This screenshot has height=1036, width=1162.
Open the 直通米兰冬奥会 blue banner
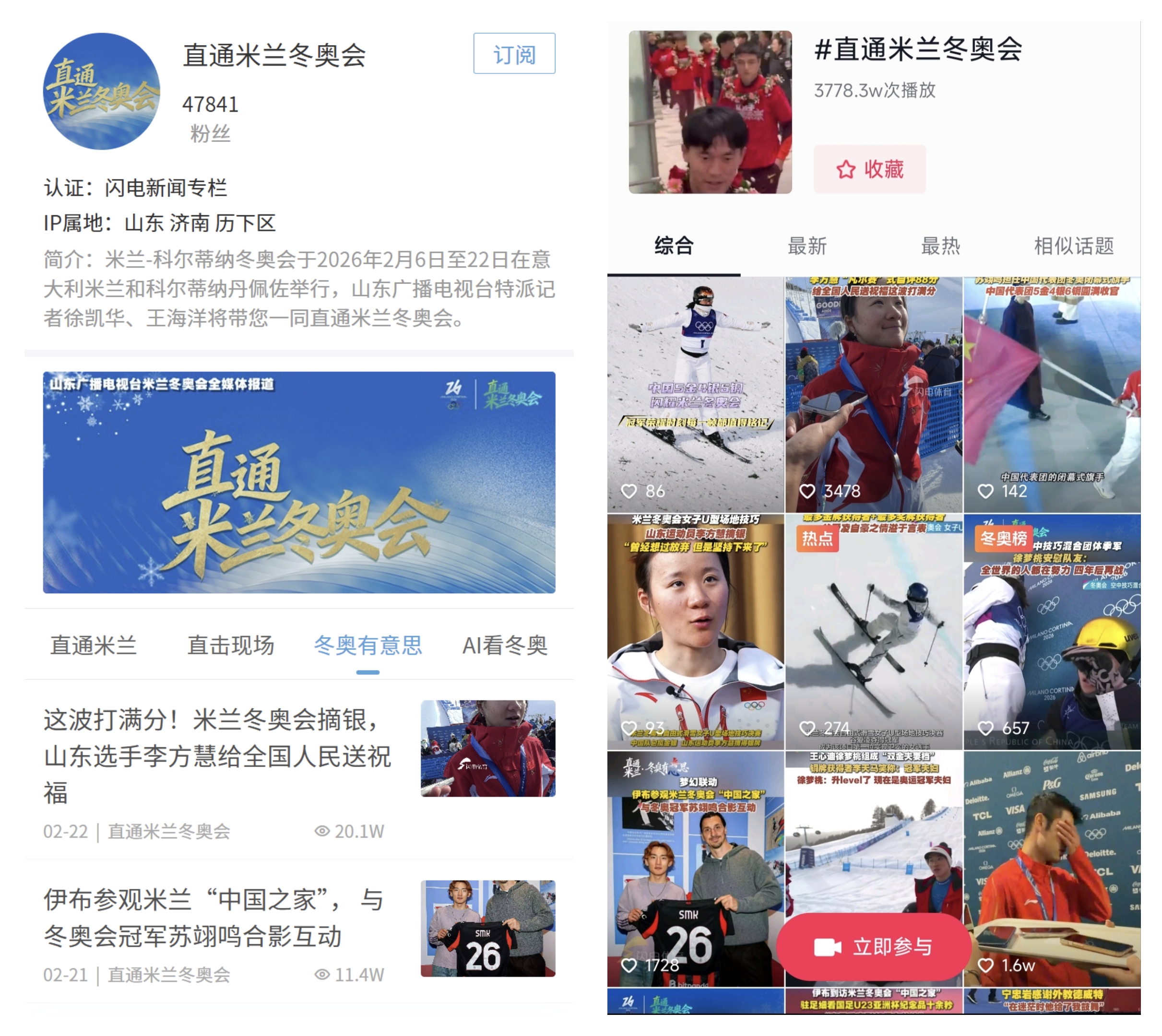(299, 482)
